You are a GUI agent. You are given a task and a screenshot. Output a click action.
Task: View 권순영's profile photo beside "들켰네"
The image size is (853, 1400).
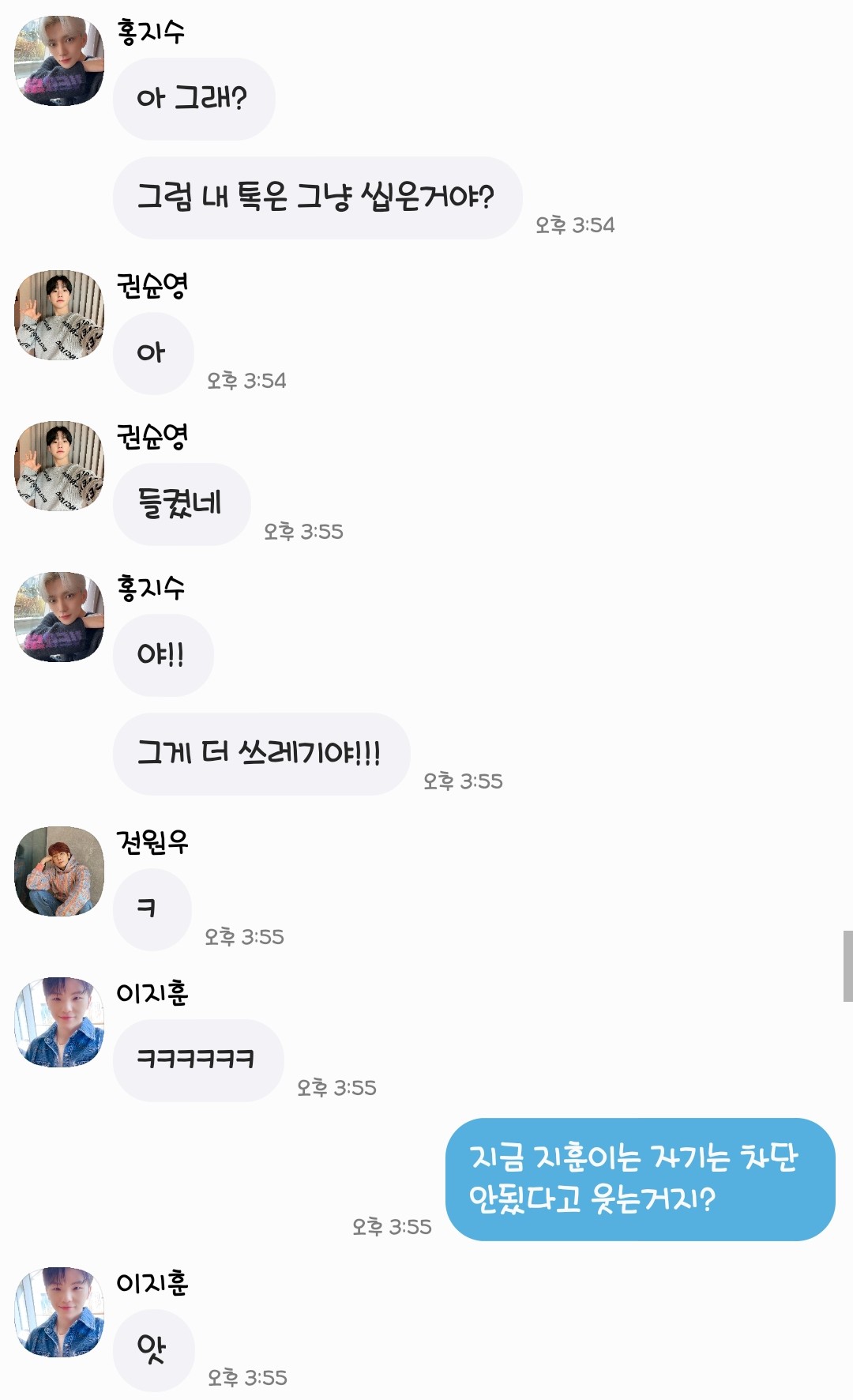[59, 466]
